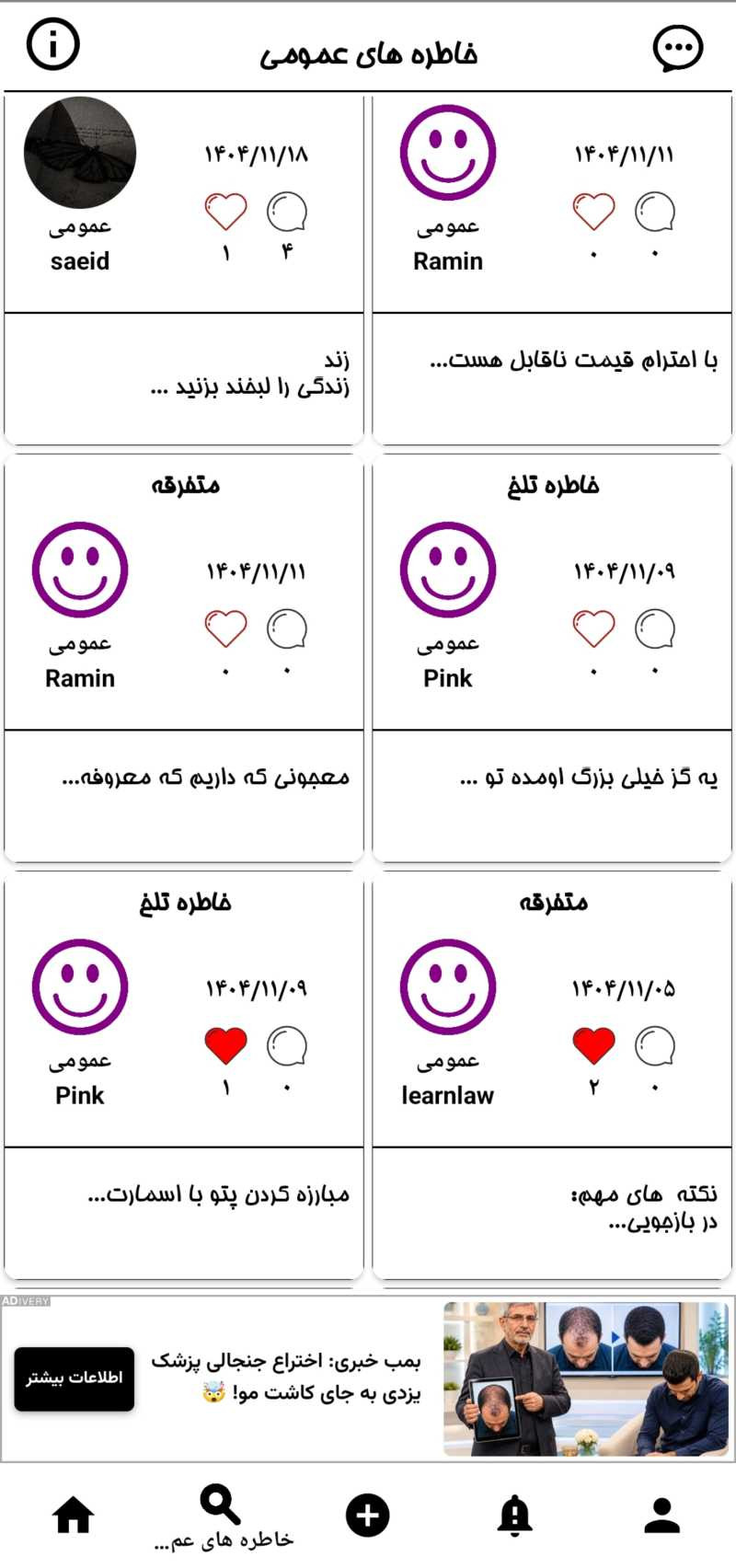Go to the Home tab
736x1568 pixels.
pyautogui.click(x=74, y=1516)
